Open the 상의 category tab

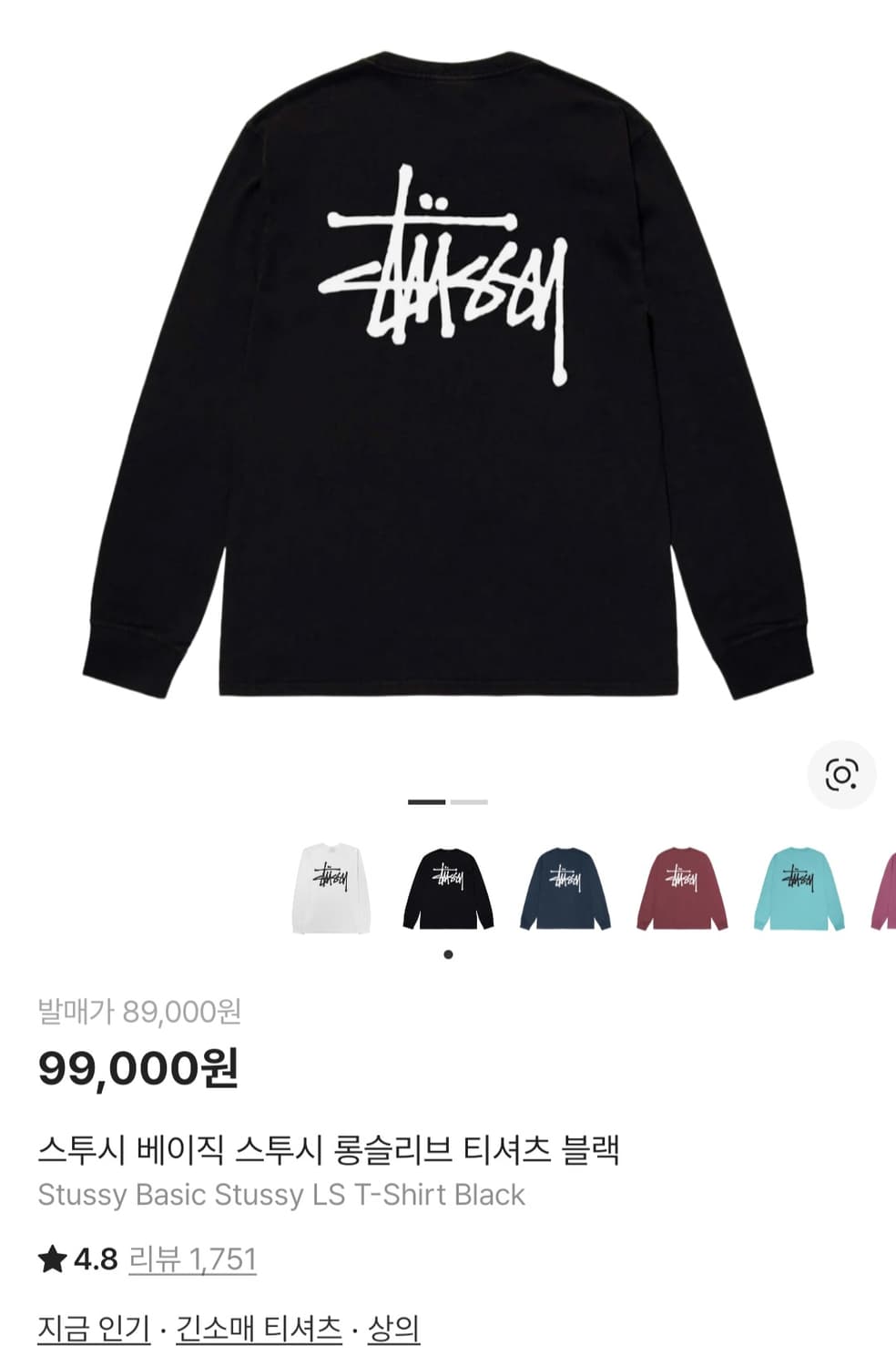click(392, 1332)
